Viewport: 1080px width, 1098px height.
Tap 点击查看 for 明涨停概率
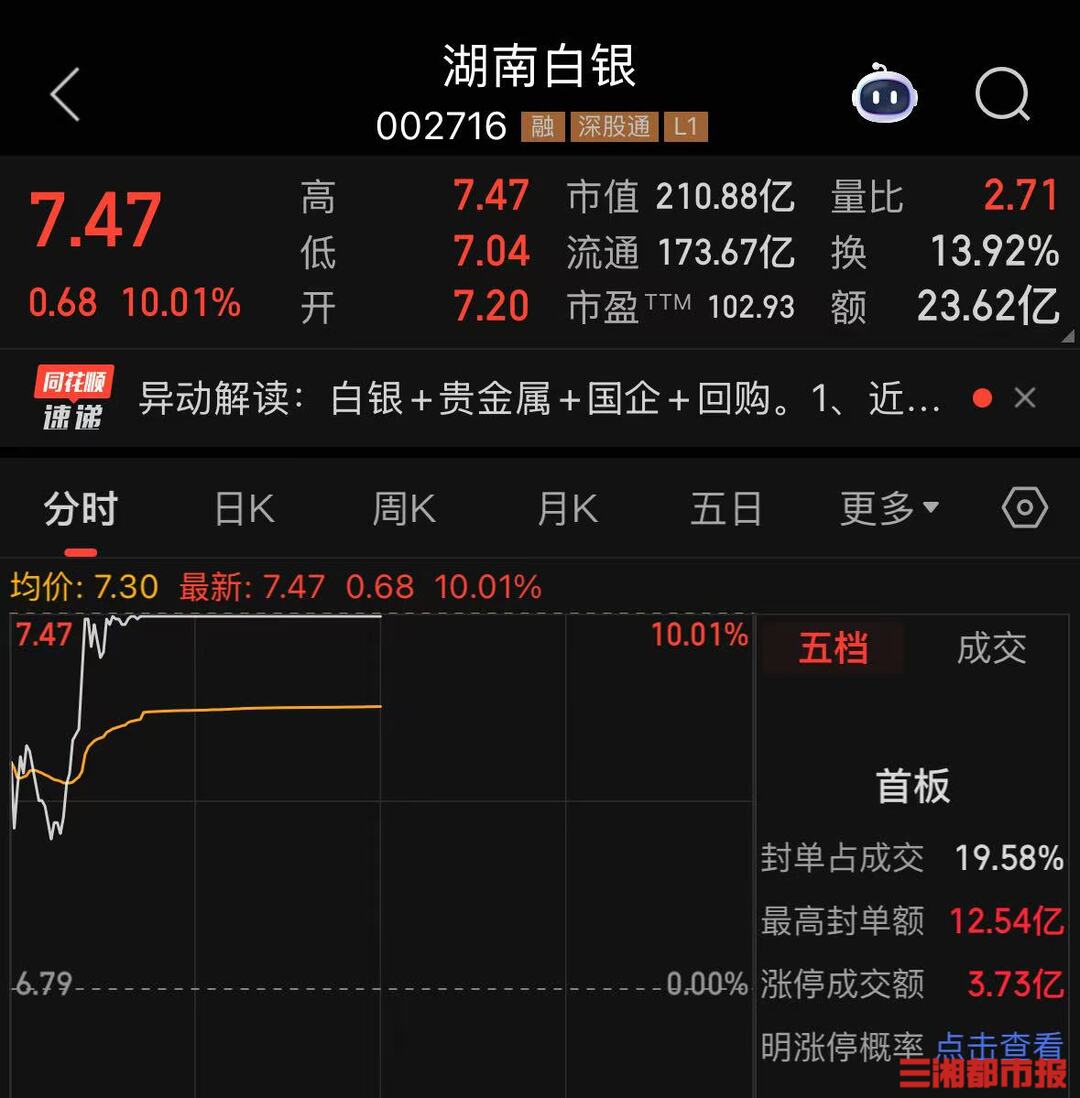[999, 1046]
